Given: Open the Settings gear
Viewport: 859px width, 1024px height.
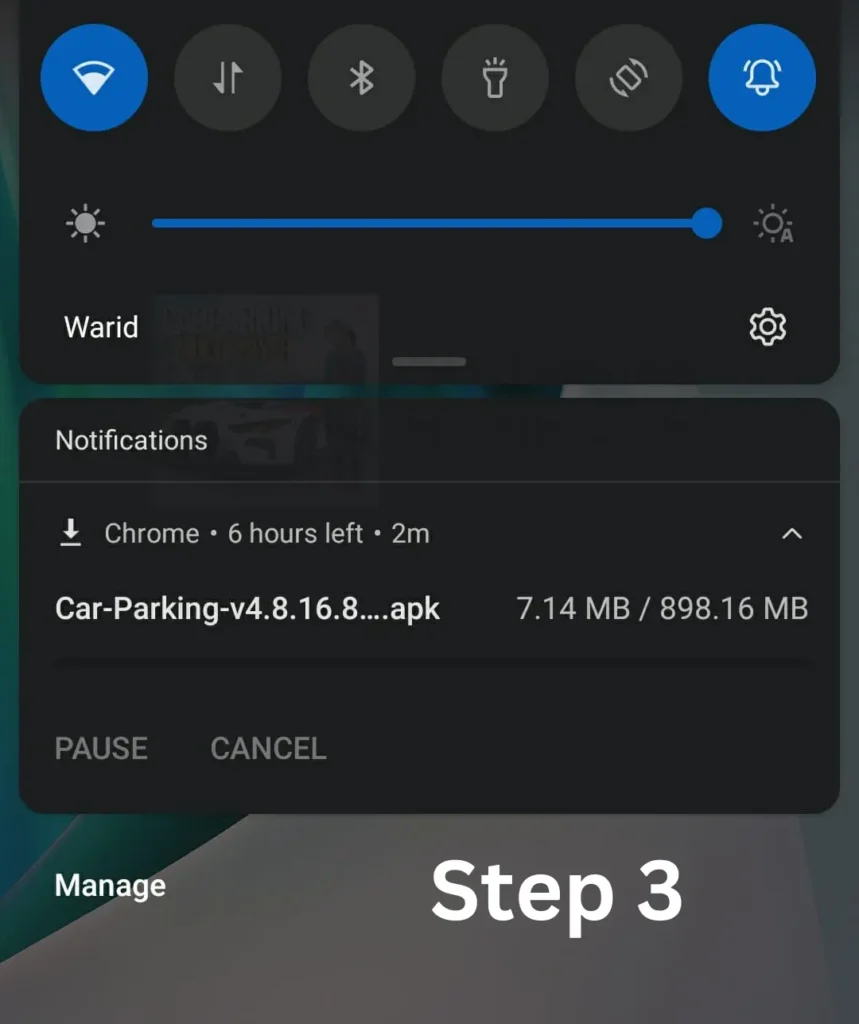Looking at the screenshot, I should [767, 327].
